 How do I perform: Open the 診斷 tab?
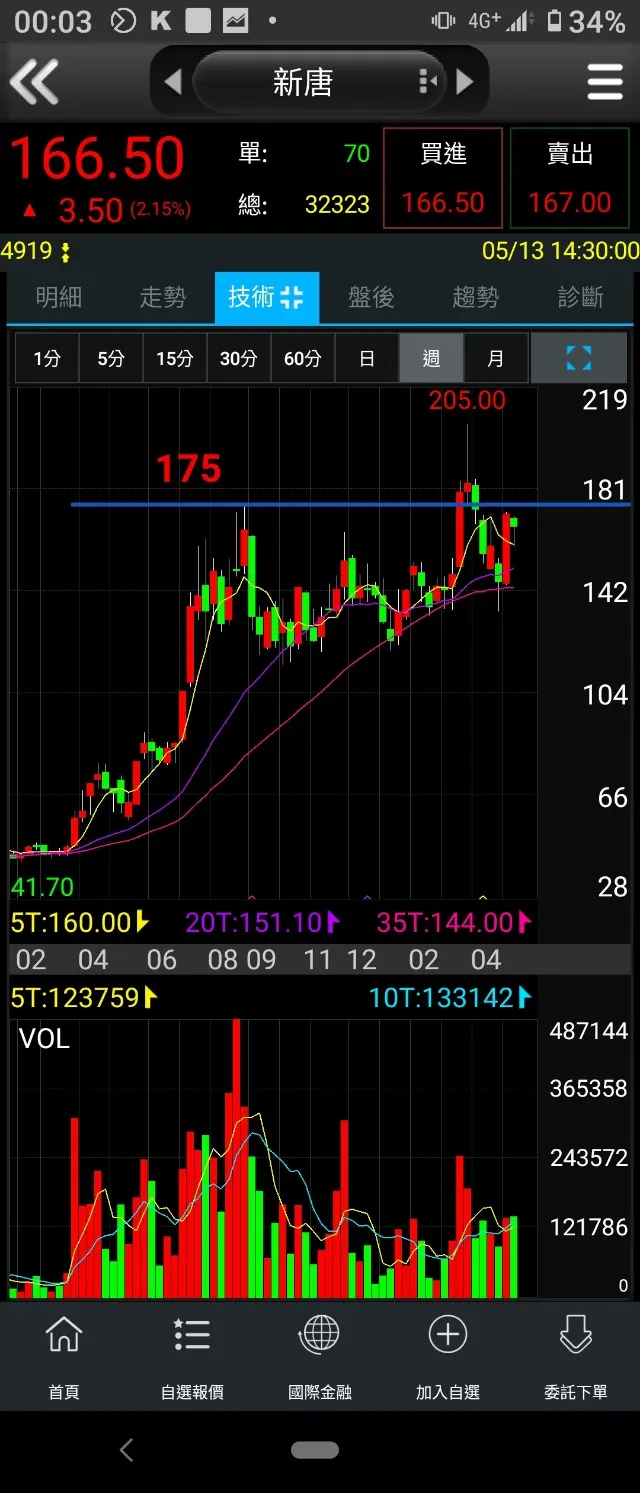(580, 297)
